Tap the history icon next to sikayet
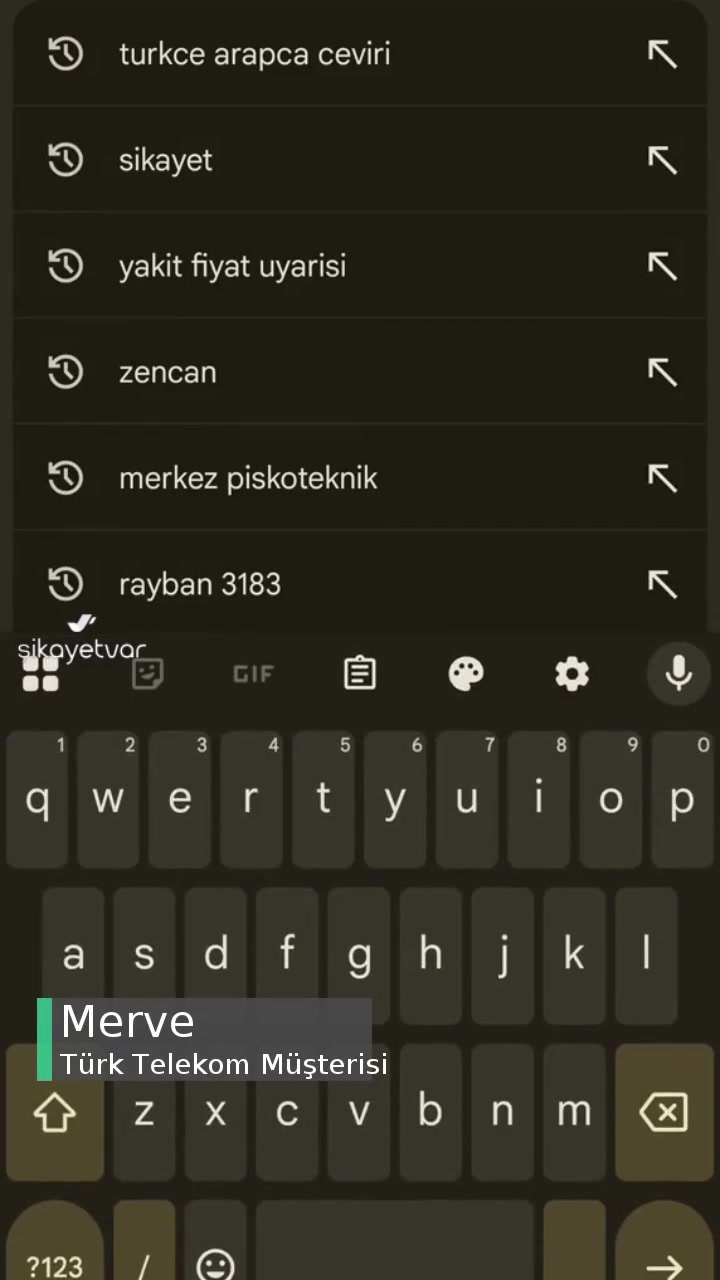This screenshot has height=1280, width=720. 65,159
